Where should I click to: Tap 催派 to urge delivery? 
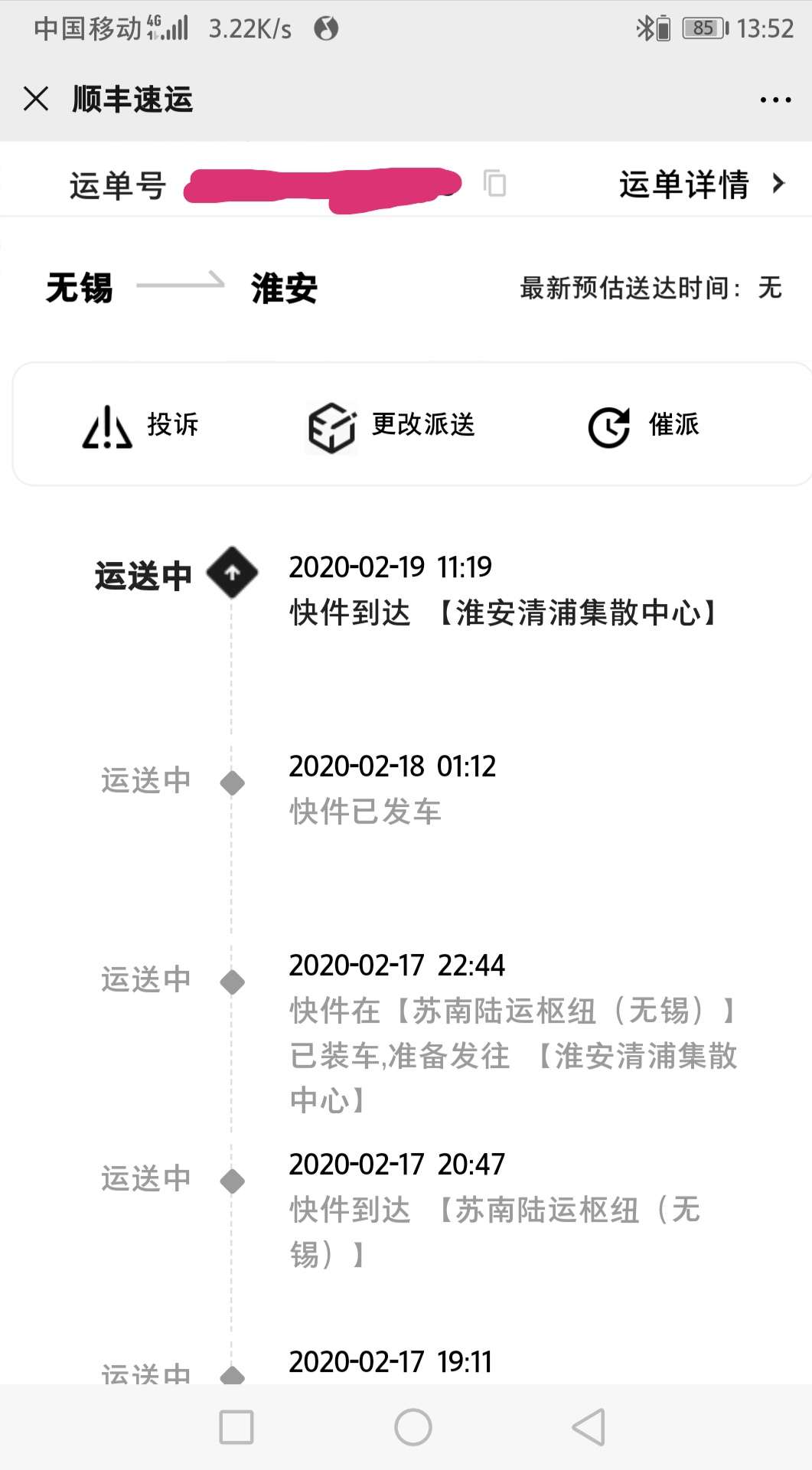[643, 426]
